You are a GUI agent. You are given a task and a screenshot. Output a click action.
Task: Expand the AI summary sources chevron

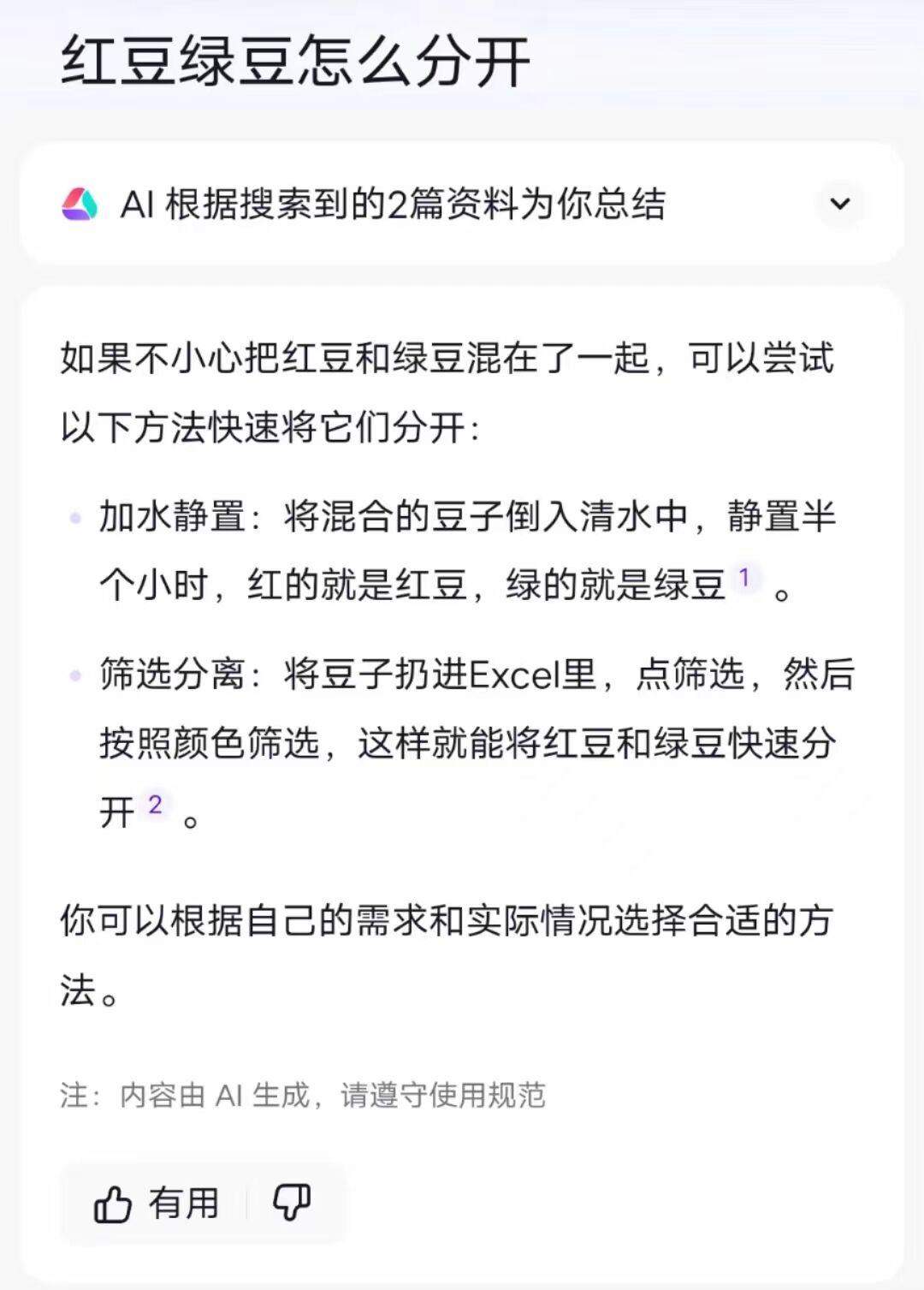pos(841,204)
